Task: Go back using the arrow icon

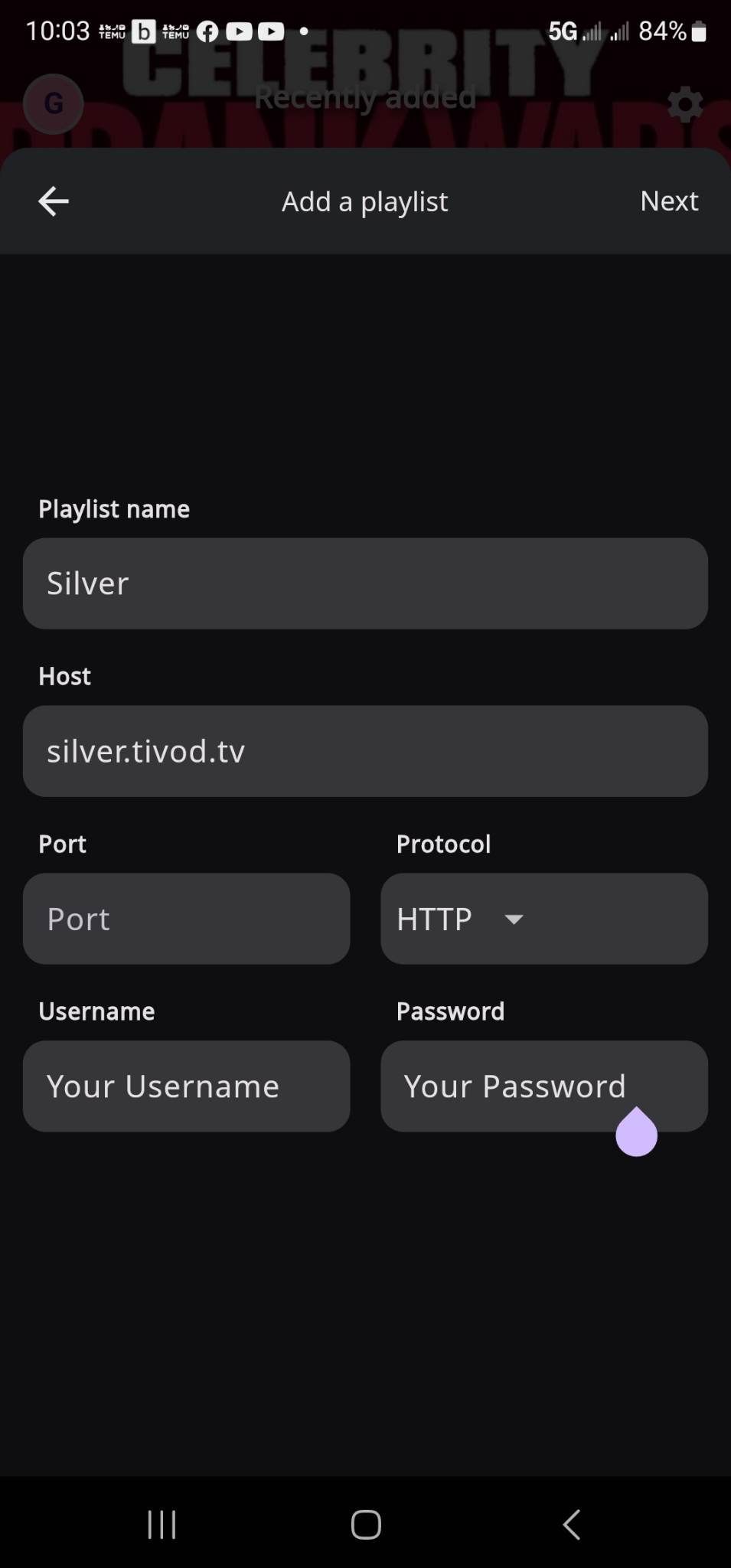Action: tap(53, 201)
